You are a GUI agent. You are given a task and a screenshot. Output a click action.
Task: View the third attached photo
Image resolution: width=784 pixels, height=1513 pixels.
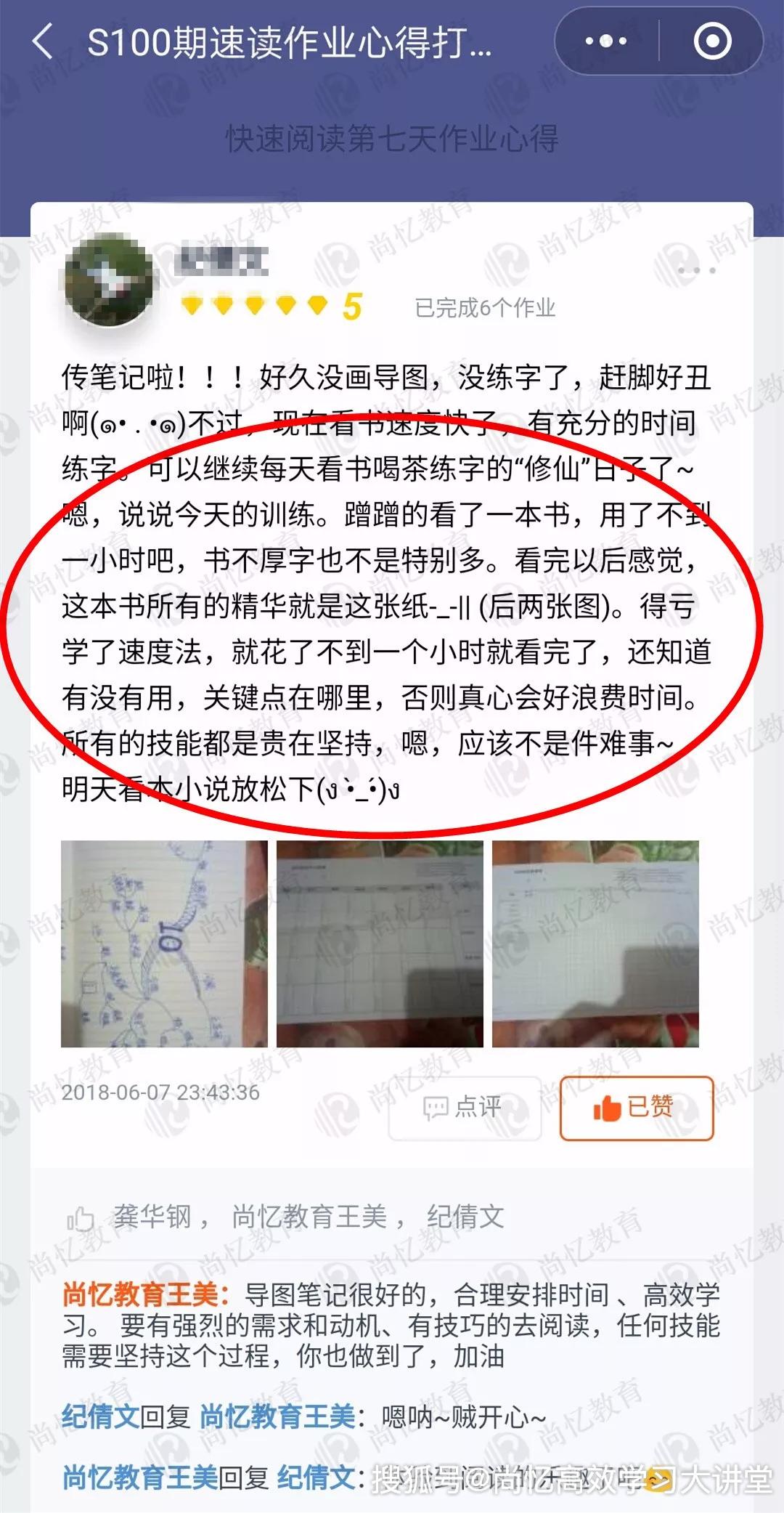595,944
